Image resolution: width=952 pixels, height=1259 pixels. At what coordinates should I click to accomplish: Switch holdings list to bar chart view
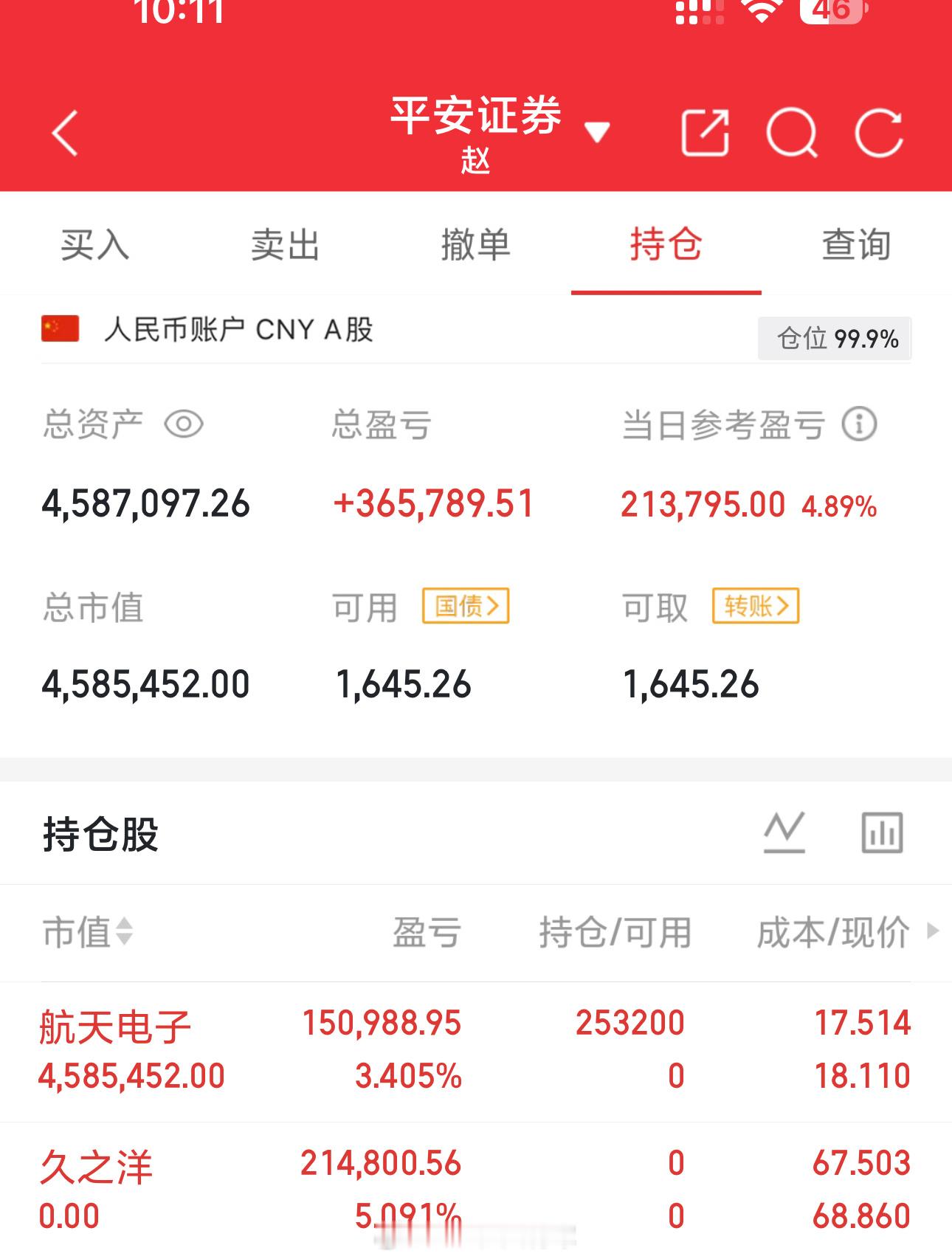(883, 831)
